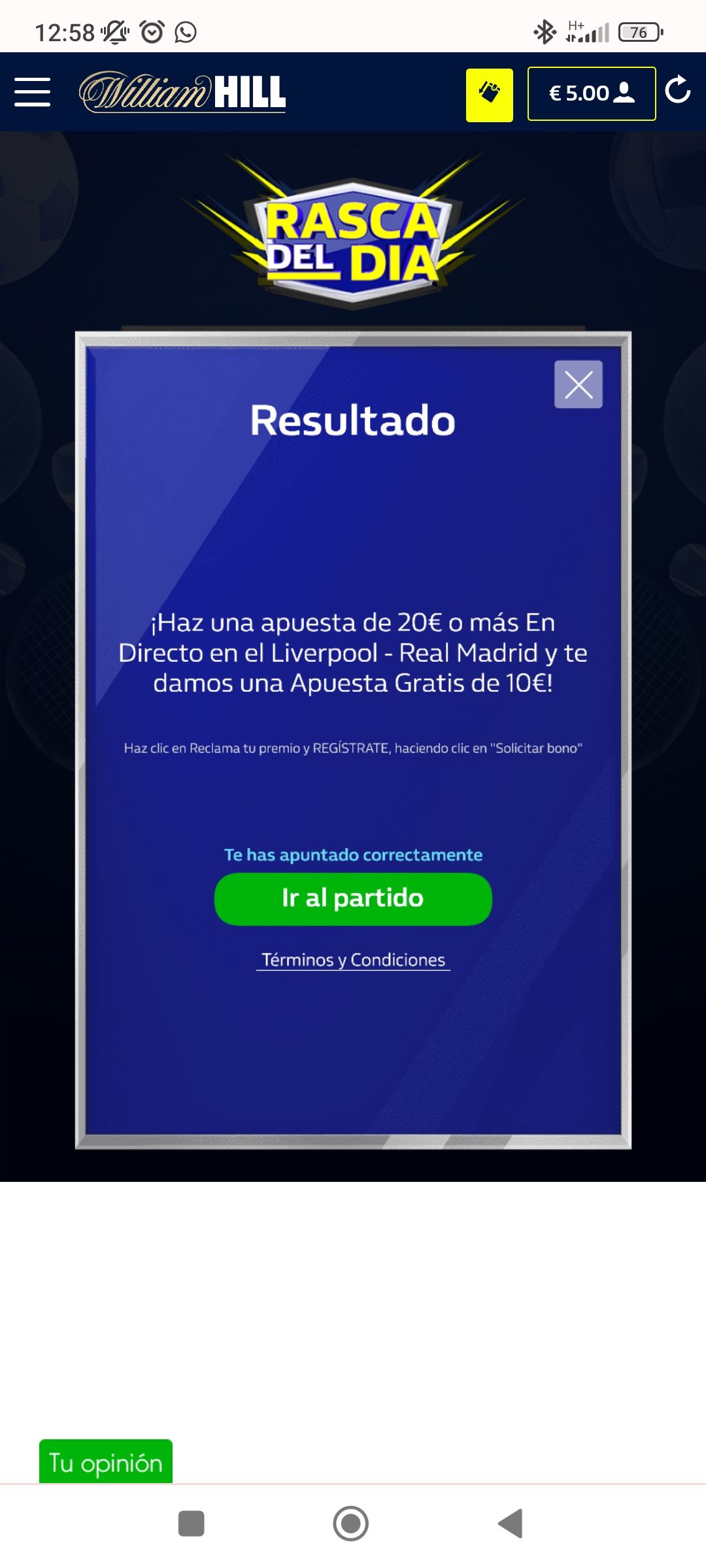Screen dimensions: 706x1568
Task: Open the yellow bet slip button
Action: [x=489, y=95]
